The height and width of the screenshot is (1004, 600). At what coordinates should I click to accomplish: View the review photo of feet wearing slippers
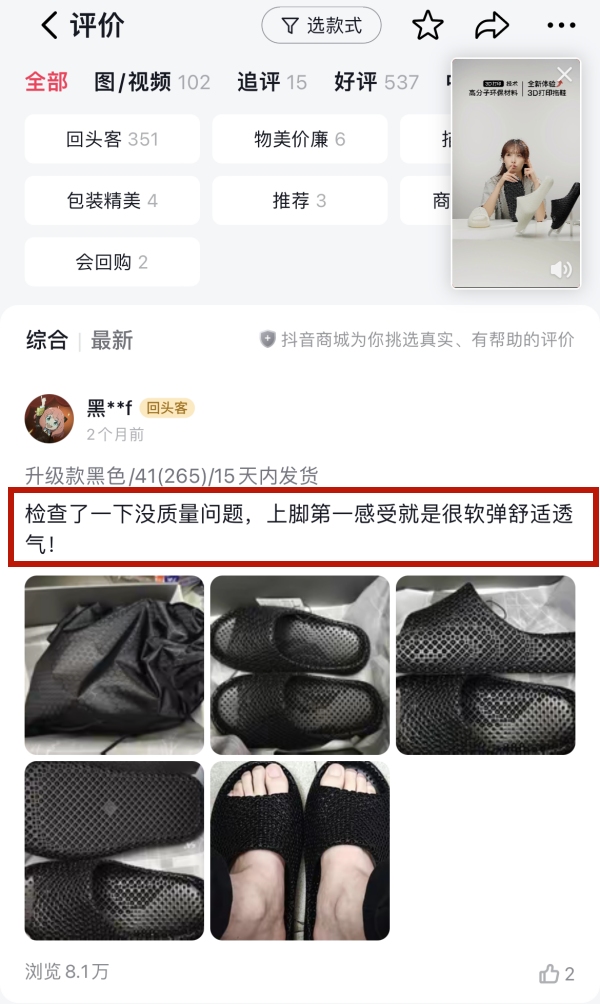pyautogui.click(x=300, y=850)
